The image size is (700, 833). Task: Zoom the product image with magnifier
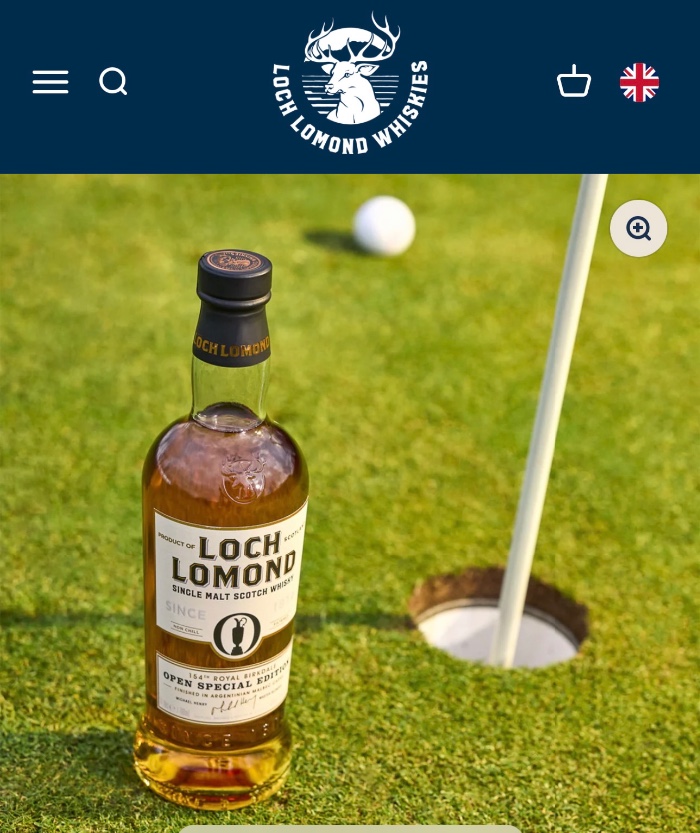pos(638,228)
